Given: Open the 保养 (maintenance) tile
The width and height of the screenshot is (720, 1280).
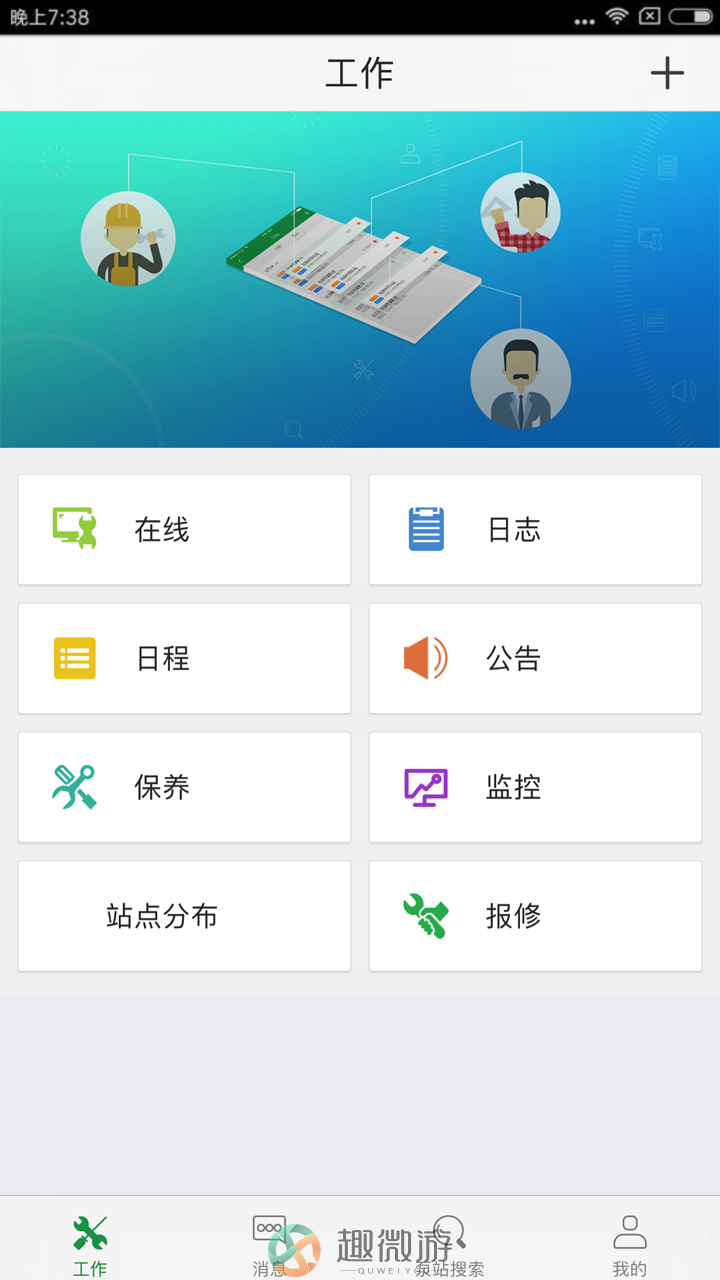Looking at the screenshot, I should 184,787.
